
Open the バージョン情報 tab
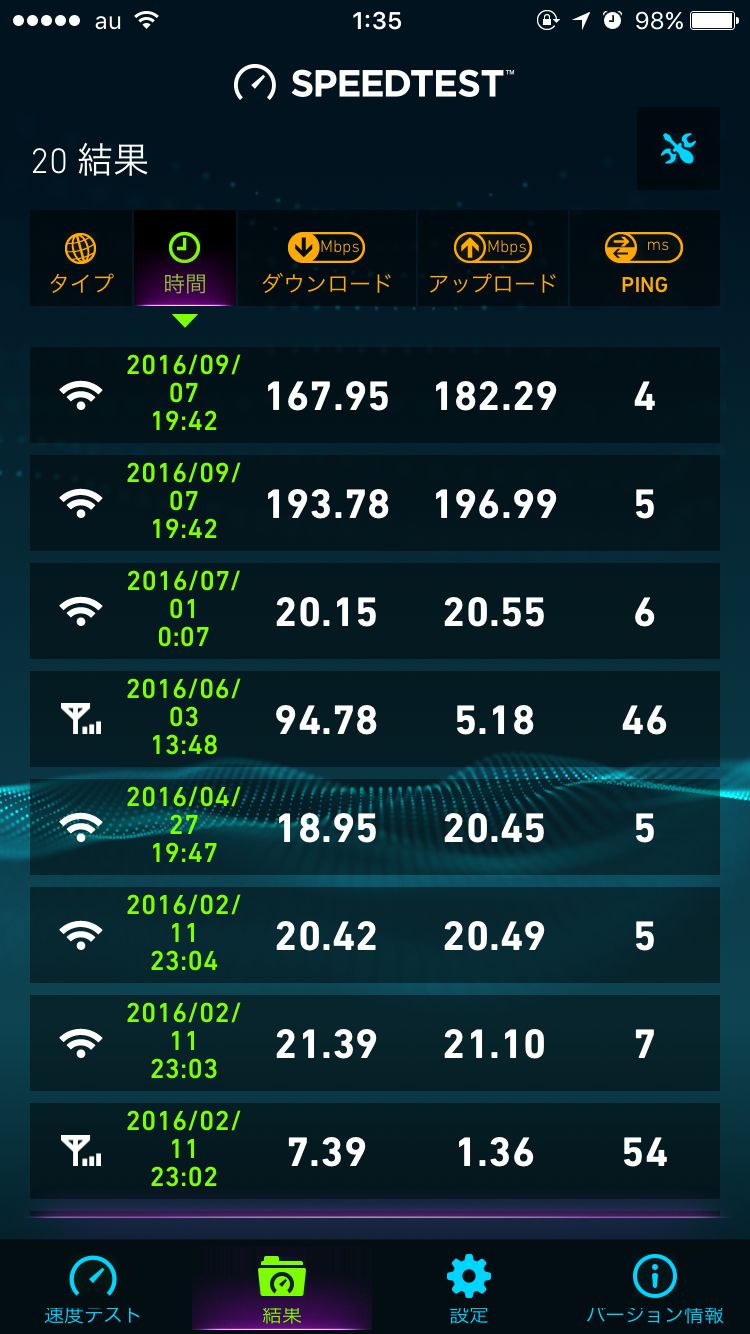(656, 1288)
